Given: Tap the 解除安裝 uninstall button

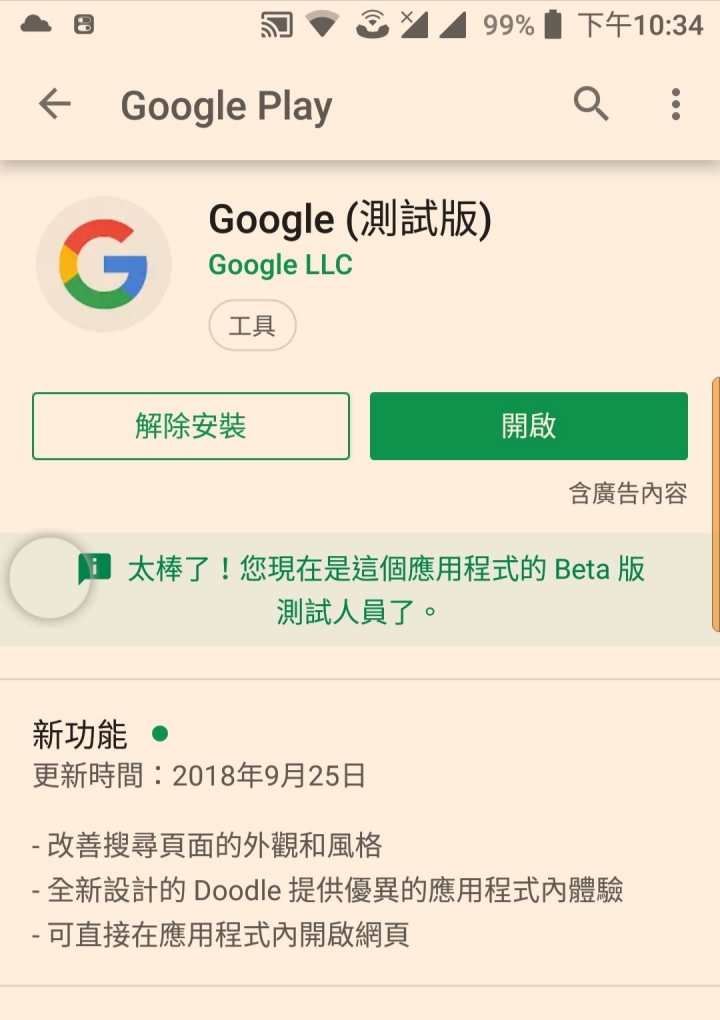Looking at the screenshot, I should 191,426.
